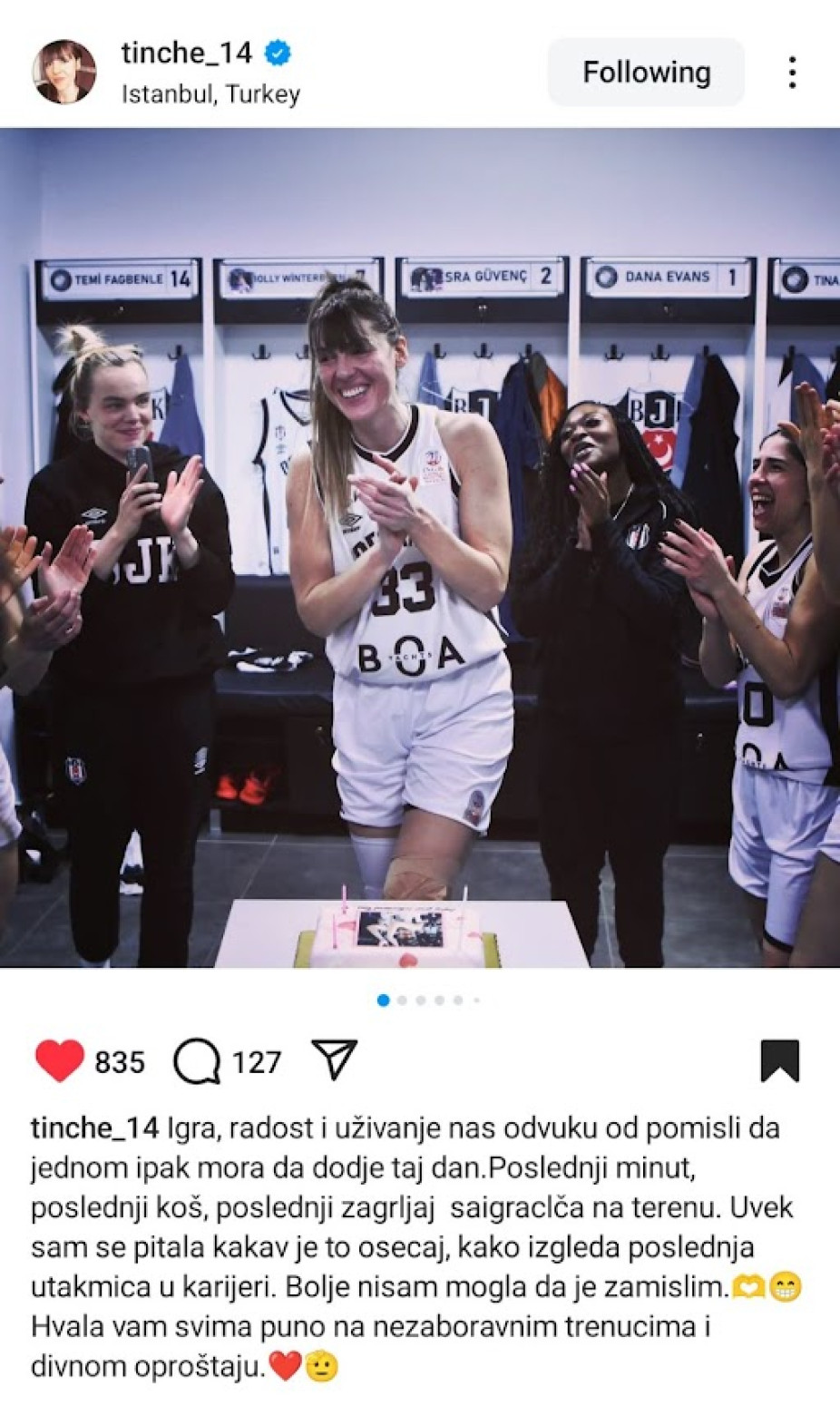This screenshot has height=1406, width=840.
Task: Open the three-dot overflow menu
Action: tap(792, 73)
